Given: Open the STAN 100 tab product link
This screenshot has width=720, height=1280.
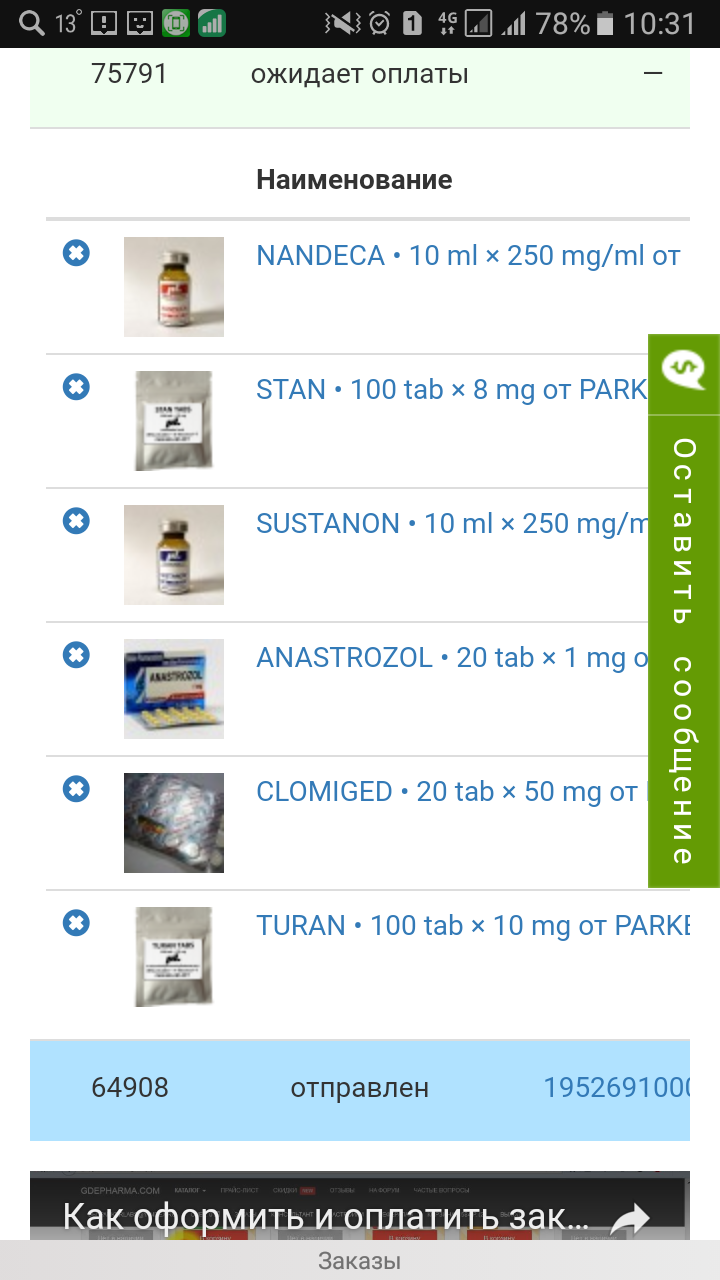Looking at the screenshot, I should click(x=451, y=390).
